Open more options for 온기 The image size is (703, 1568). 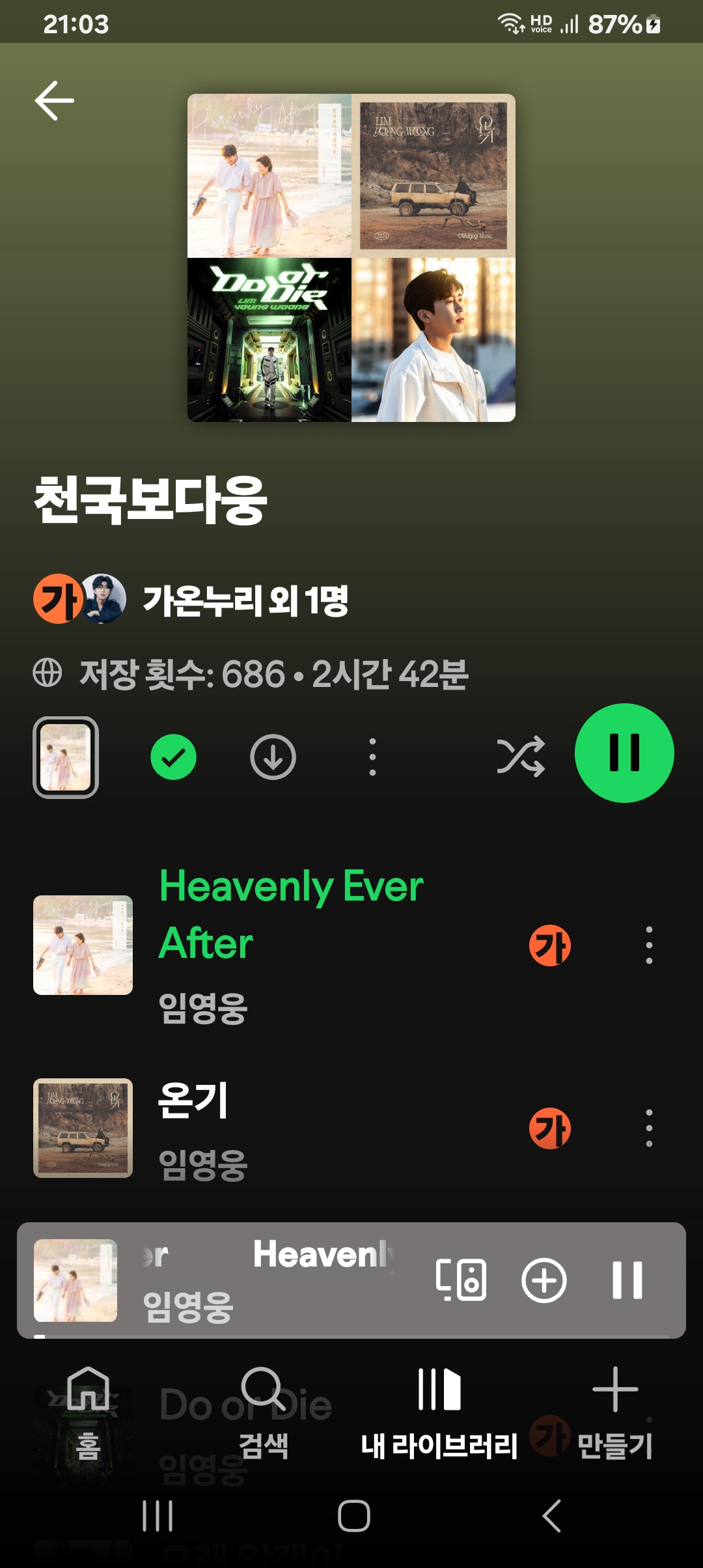coord(648,1128)
